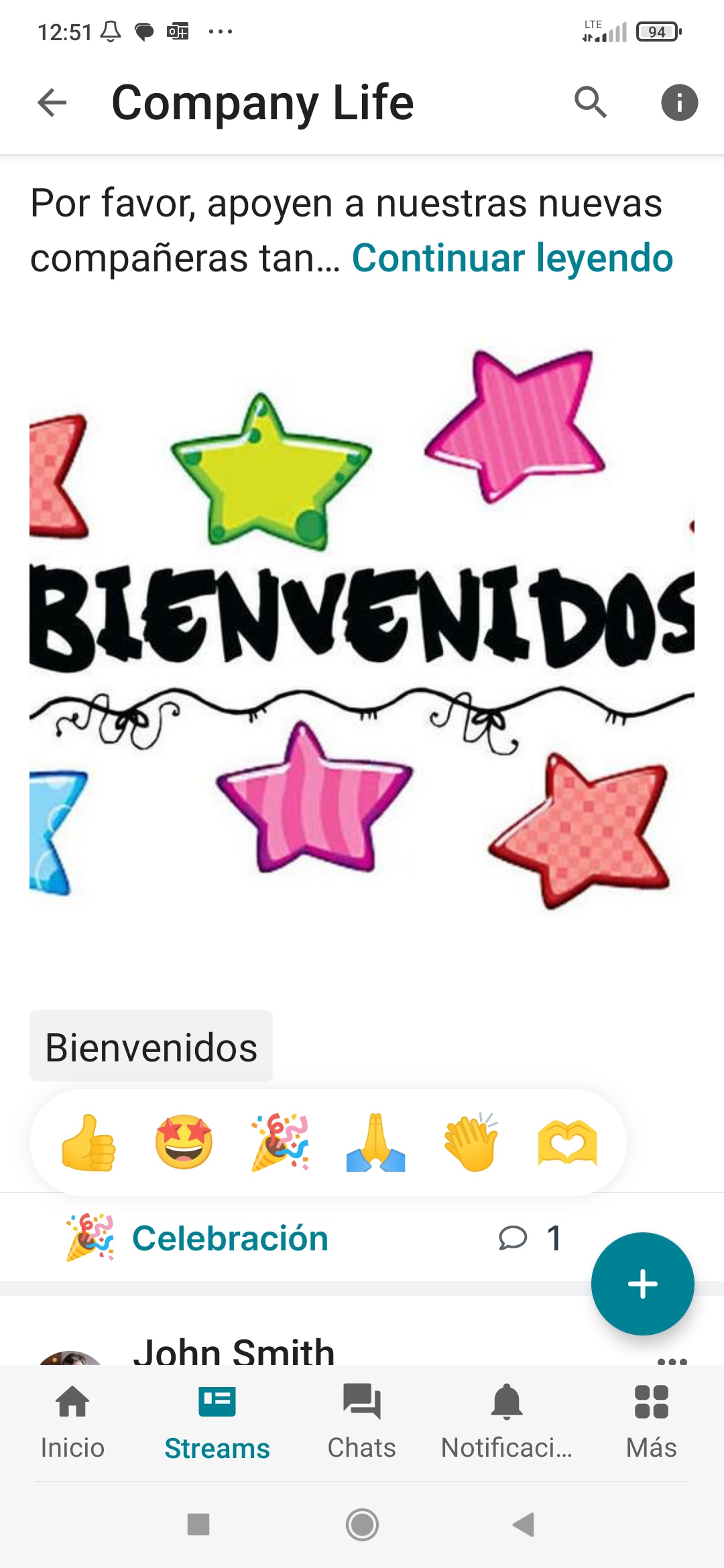React with the praying hands emoji
This screenshot has height=1568, width=724.
(375, 1142)
